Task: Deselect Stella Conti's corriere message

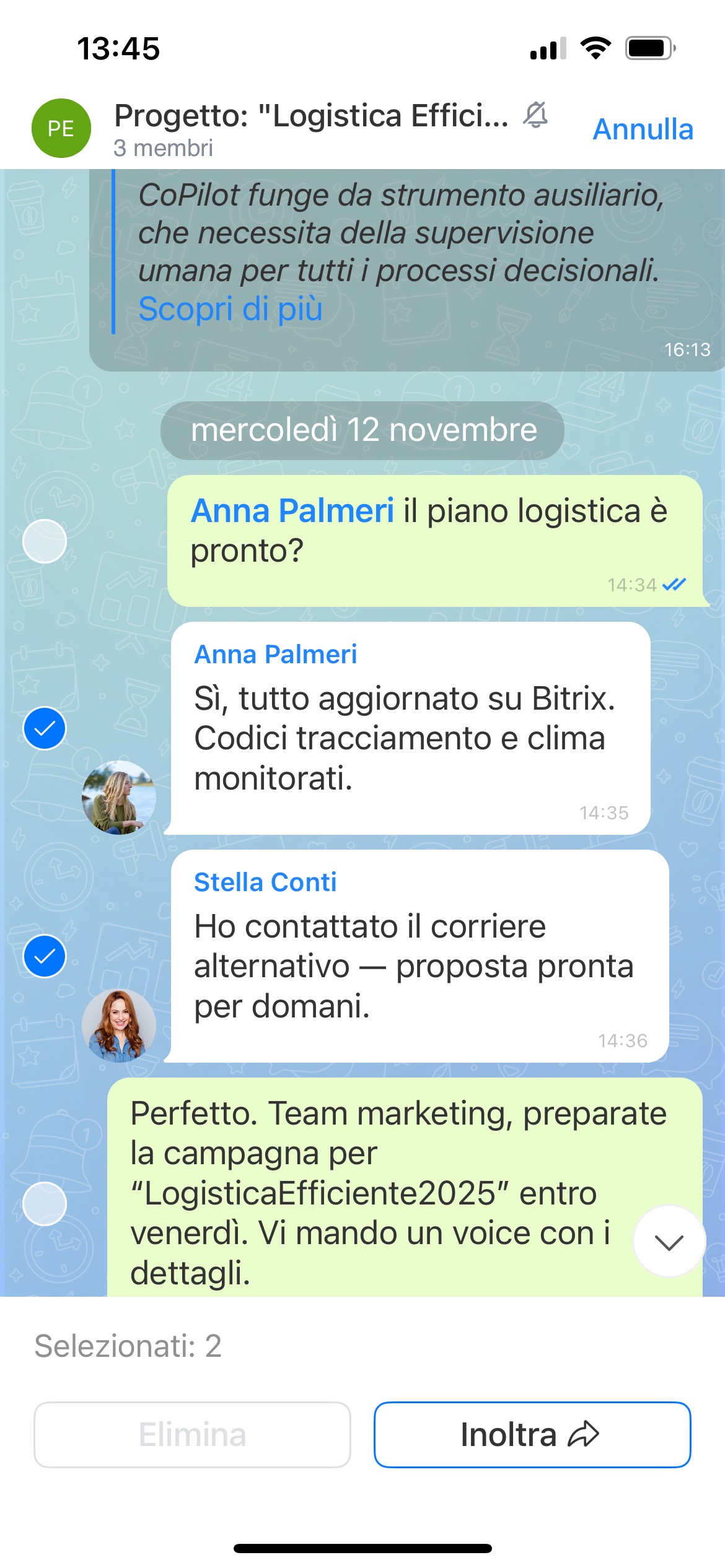Action: pyautogui.click(x=45, y=956)
